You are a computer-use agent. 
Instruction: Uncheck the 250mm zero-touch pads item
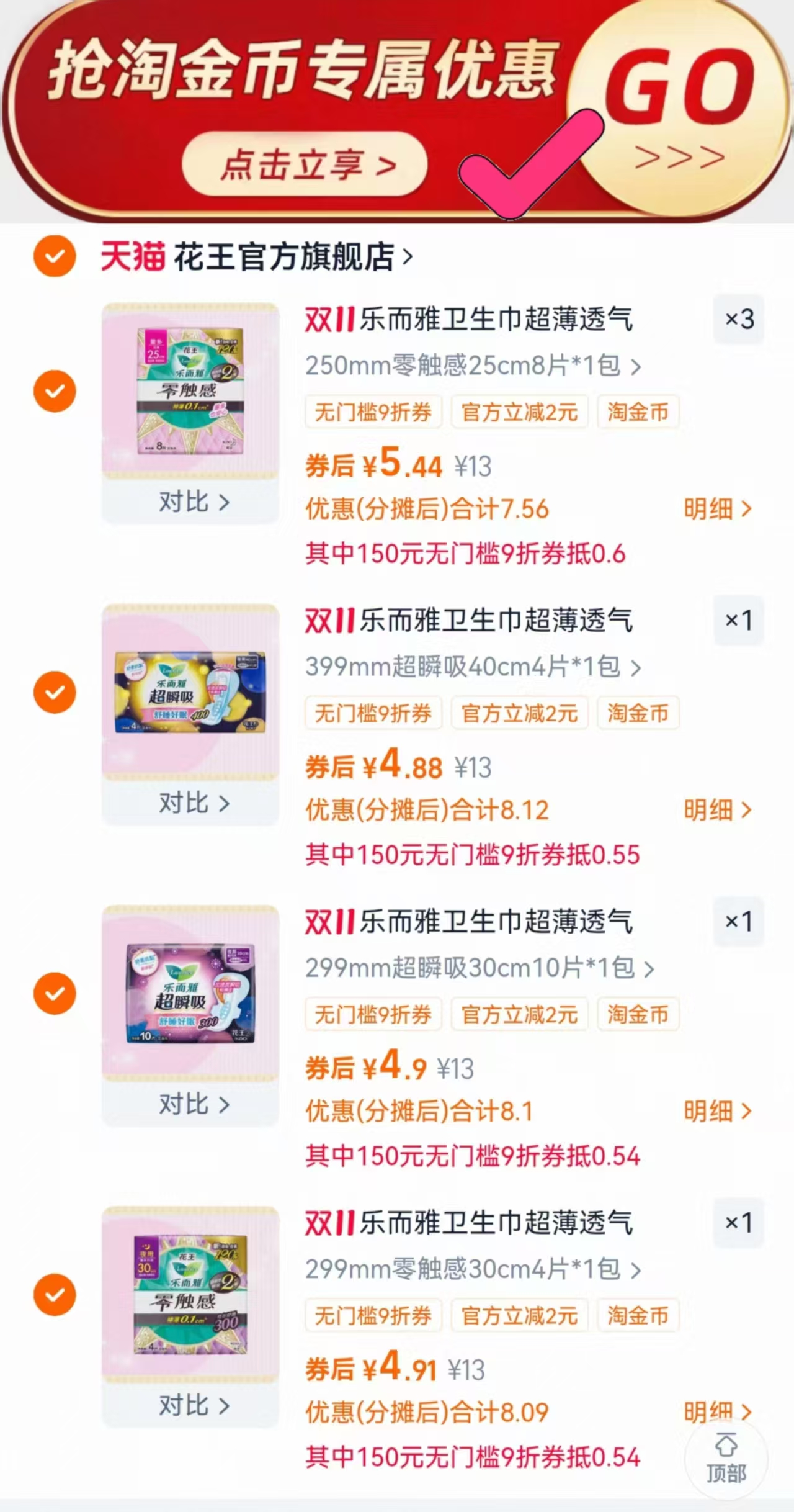click(55, 390)
